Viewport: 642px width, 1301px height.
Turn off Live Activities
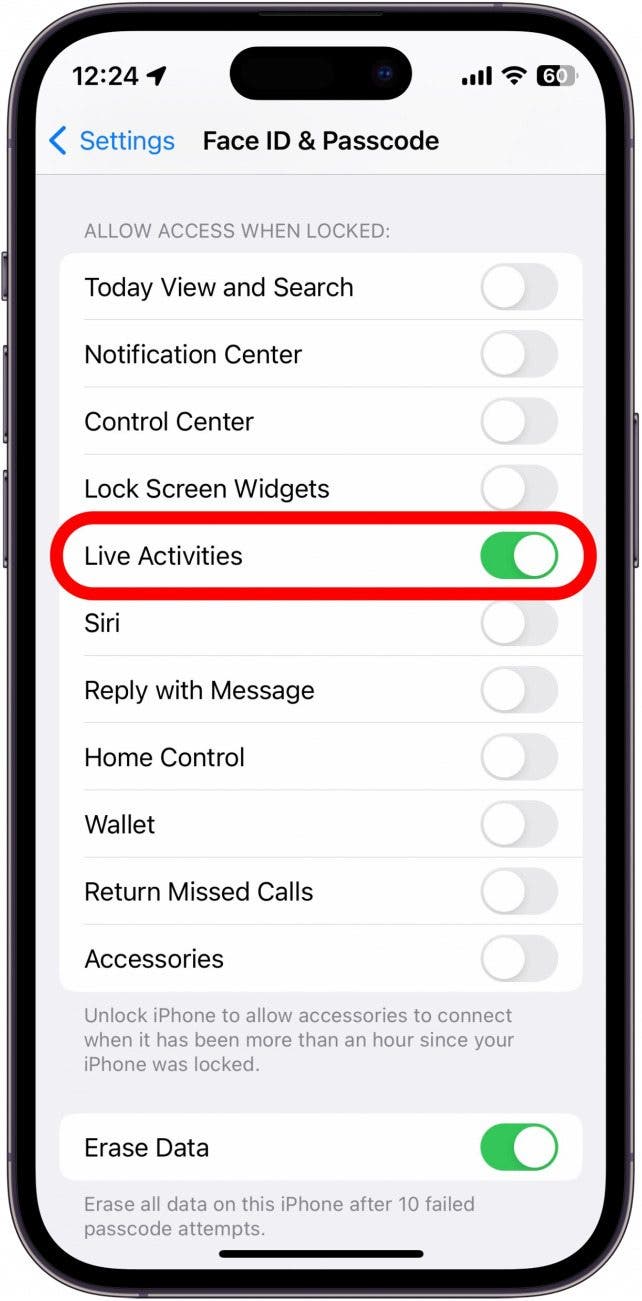[x=519, y=556]
